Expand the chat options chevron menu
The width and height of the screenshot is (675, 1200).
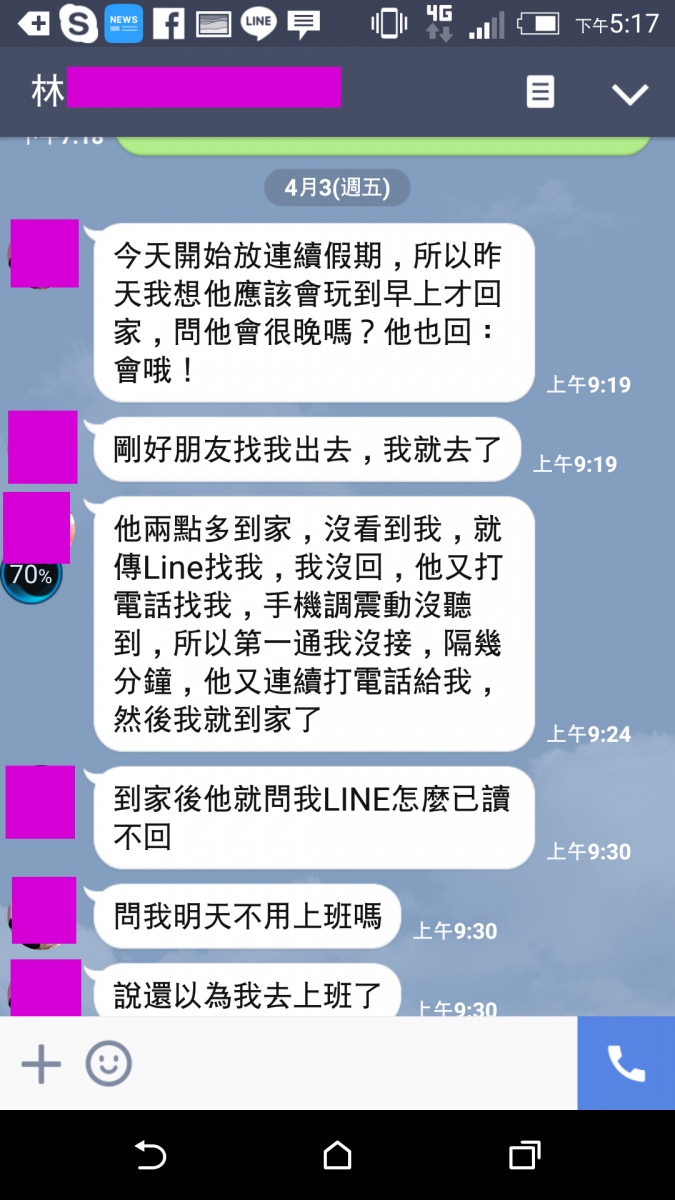point(630,94)
